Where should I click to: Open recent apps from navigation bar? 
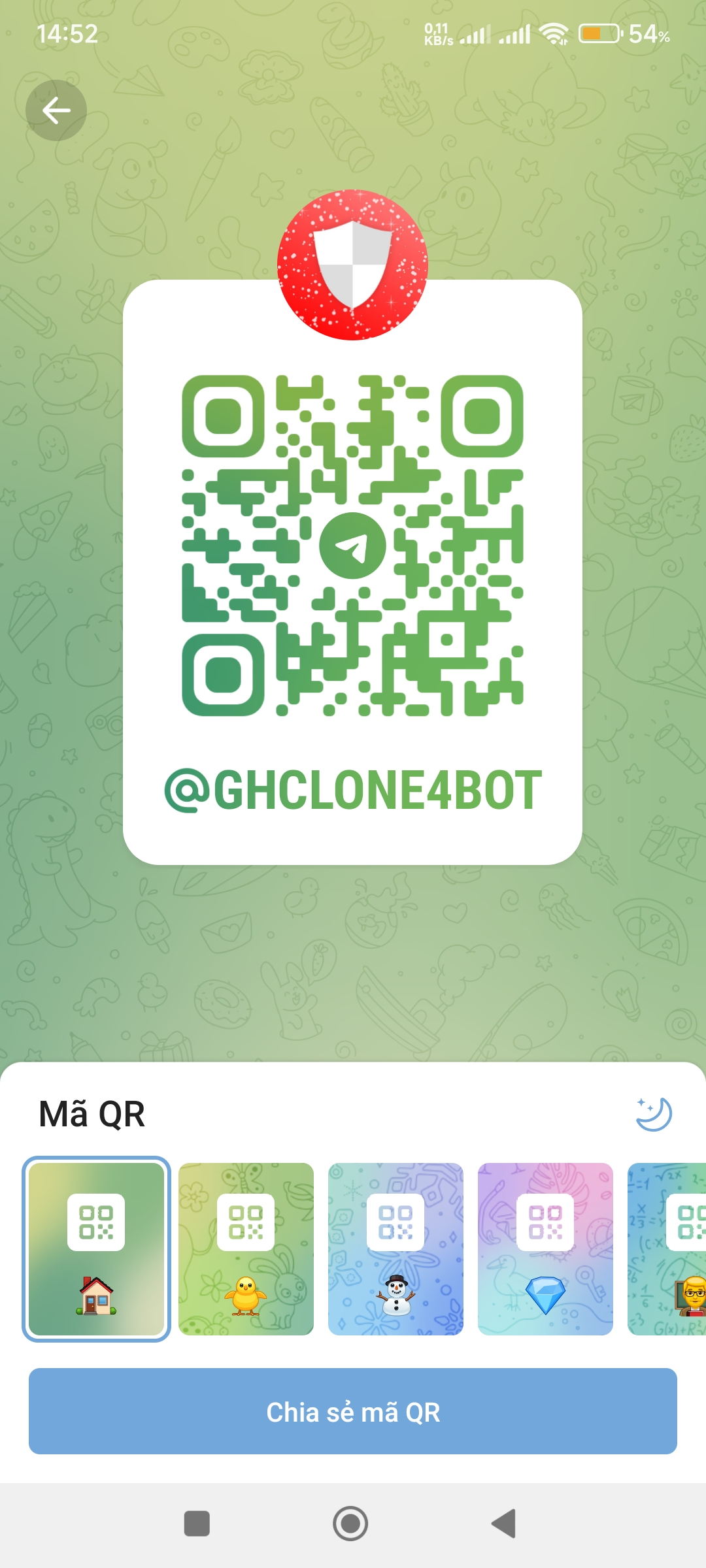[197, 1524]
